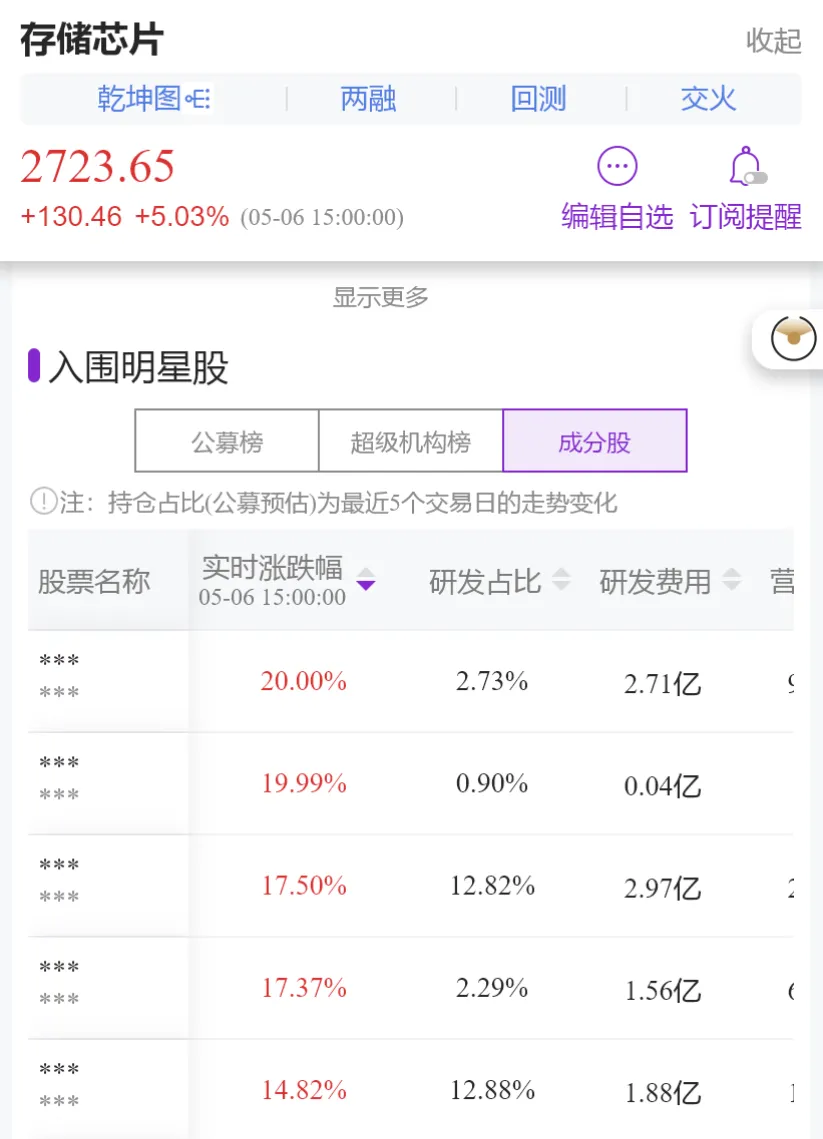Sort by 研发占比 column
The height and width of the screenshot is (1139, 823).
click(x=500, y=581)
